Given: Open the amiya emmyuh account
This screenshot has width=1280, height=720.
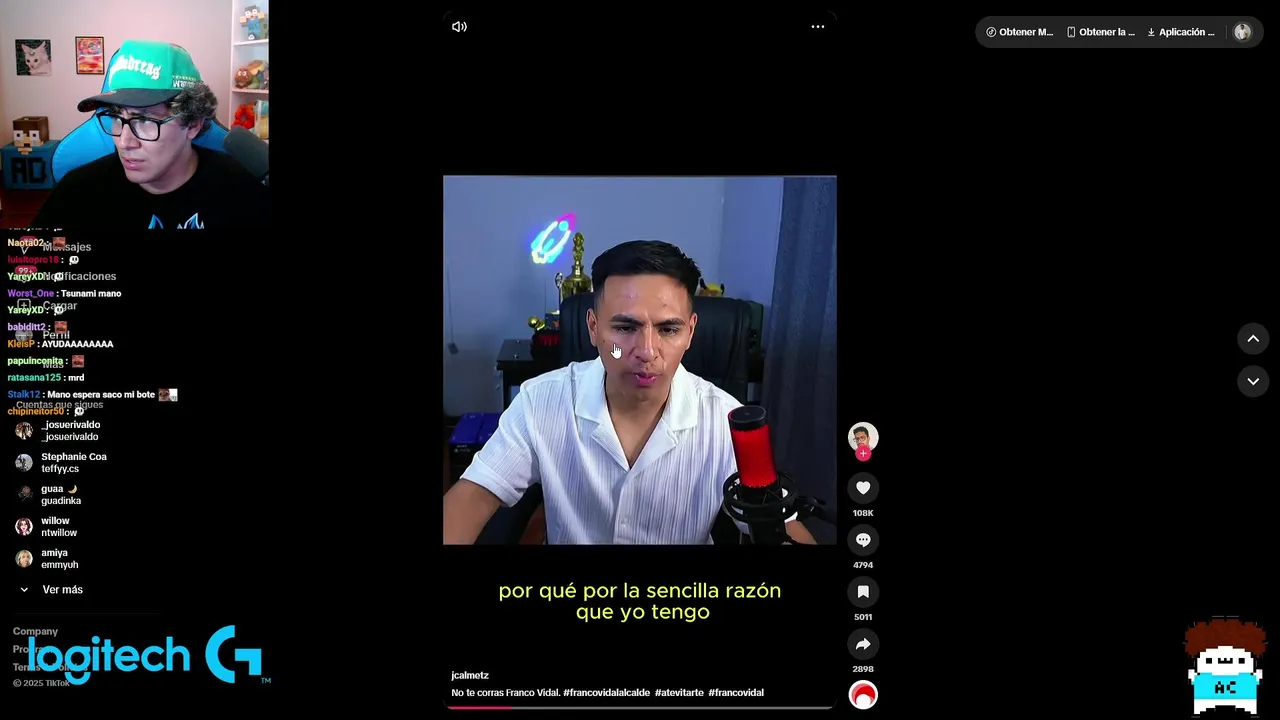Looking at the screenshot, I should point(57,558).
